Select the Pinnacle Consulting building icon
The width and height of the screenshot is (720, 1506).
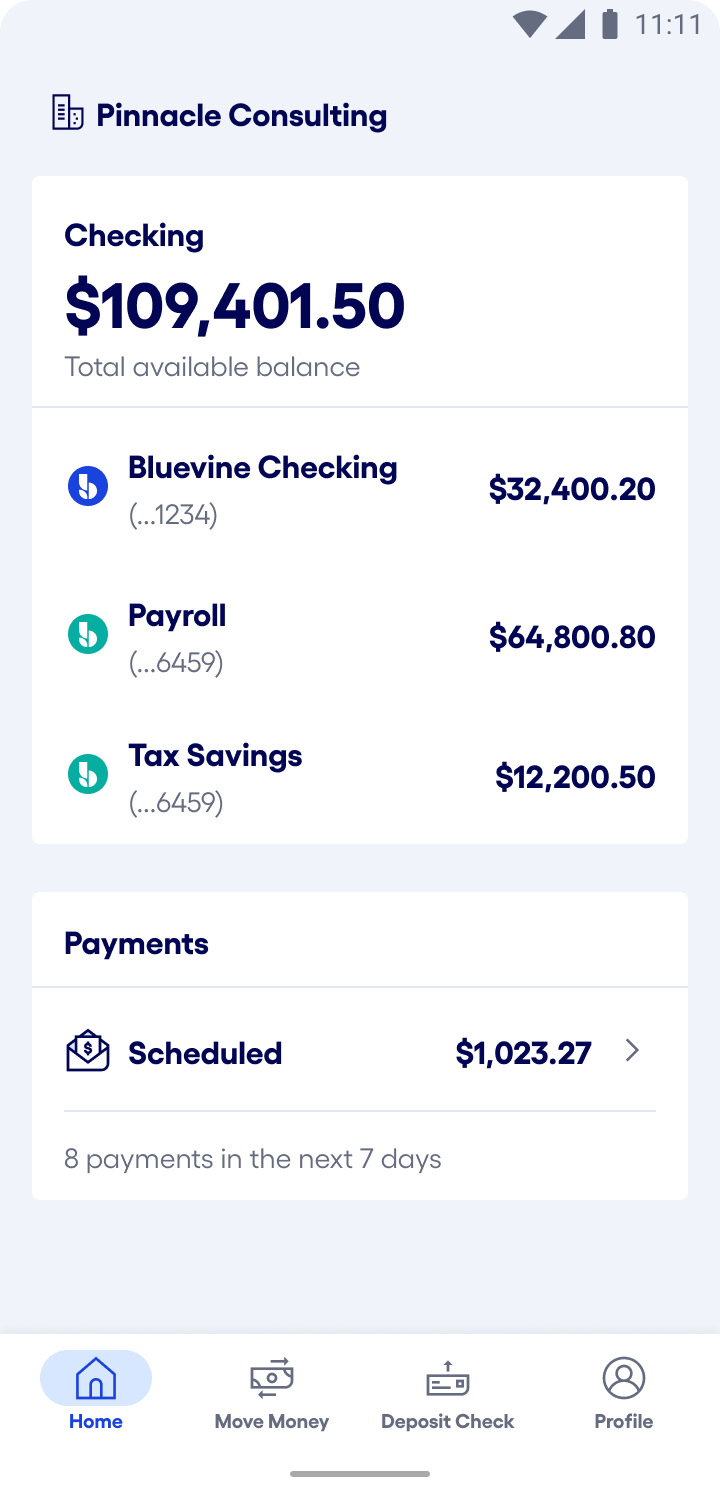[x=66, y=114]
